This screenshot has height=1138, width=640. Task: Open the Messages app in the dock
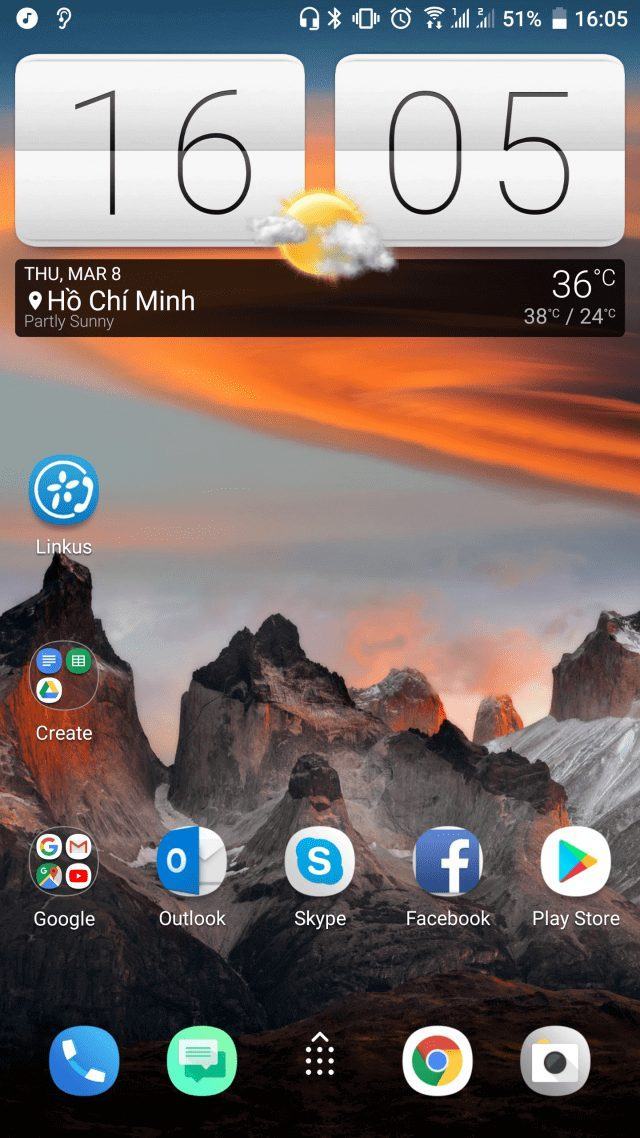pos(202,1060)
